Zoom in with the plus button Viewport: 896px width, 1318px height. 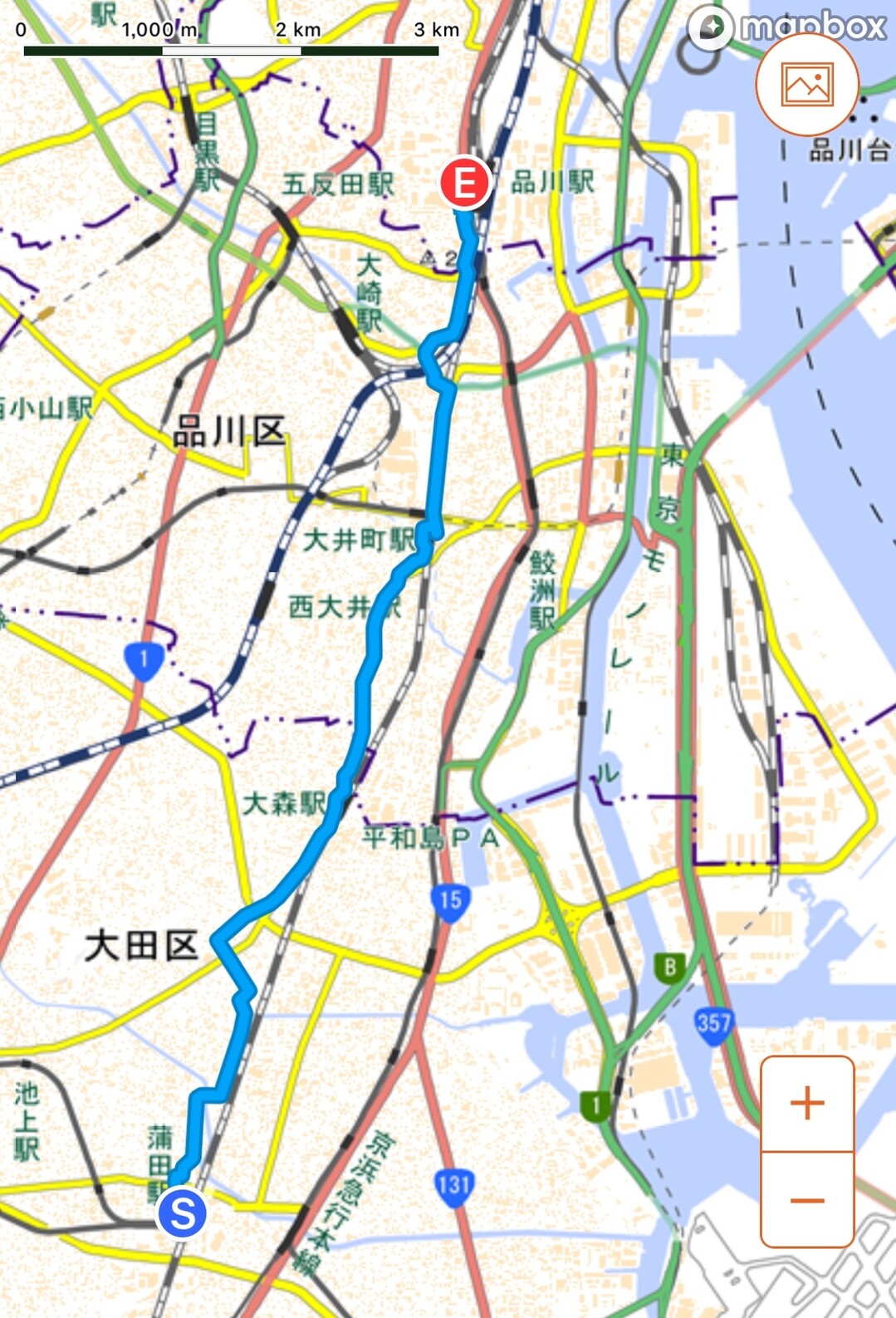pyautogui.click(x=806, y=1104)
